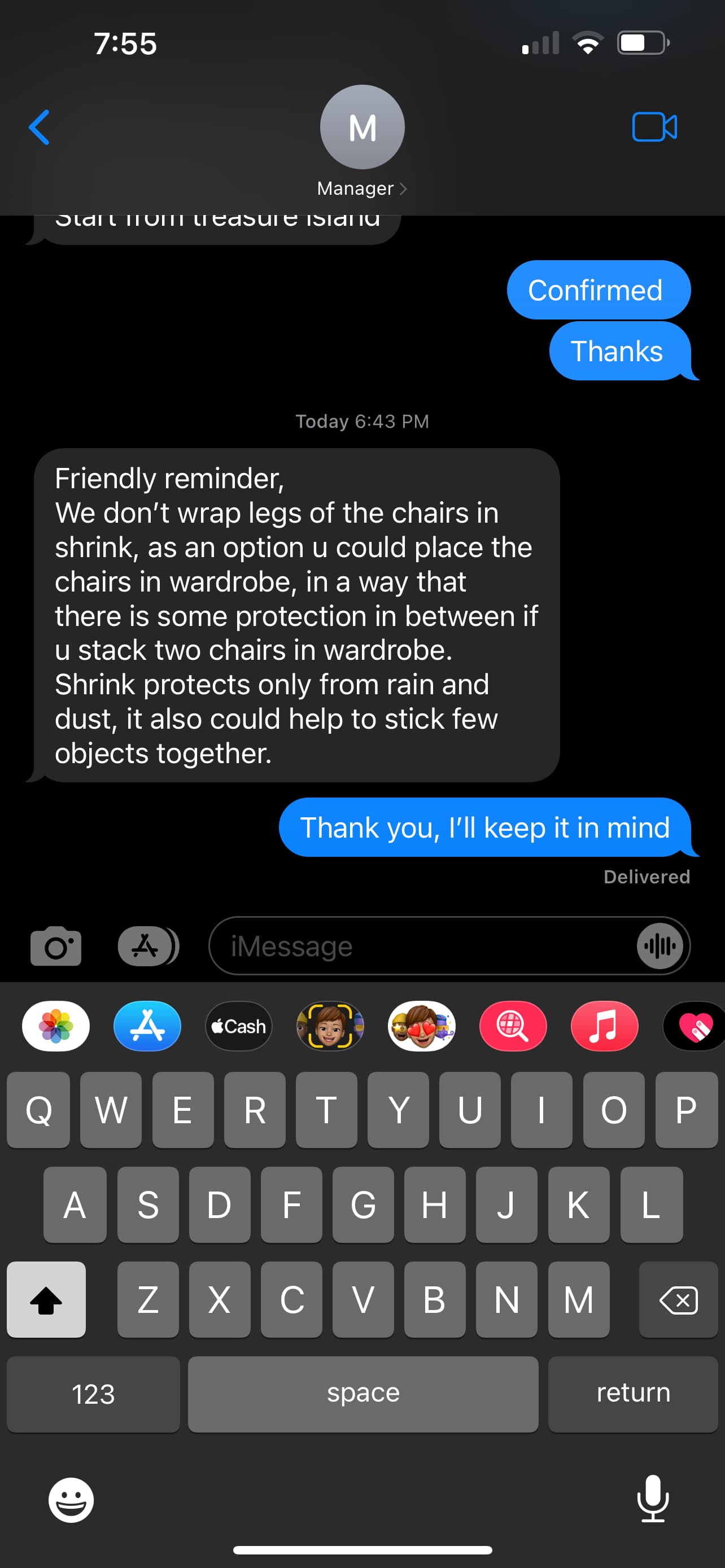Open Apple Cash in app strip
The width and height of the screenshot is (725, 1568).
tap(239, 1026)
